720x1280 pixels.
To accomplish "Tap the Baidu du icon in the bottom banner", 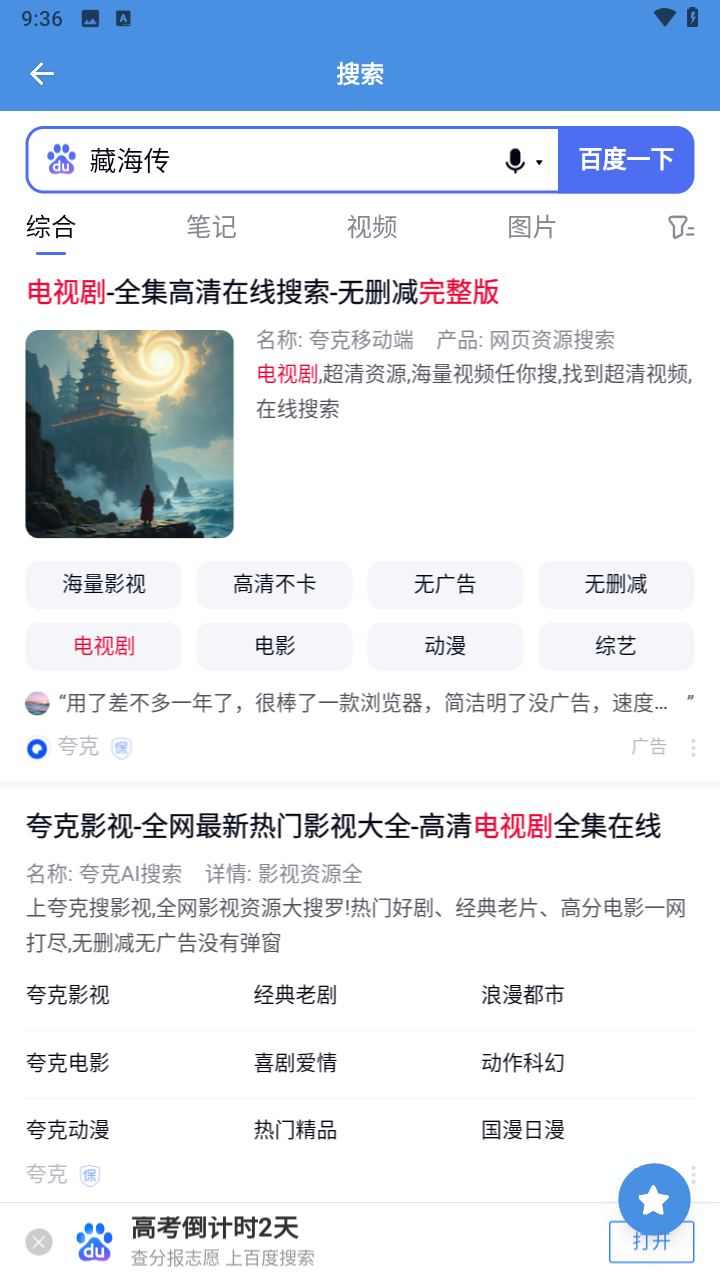I will coord(94,1241).
